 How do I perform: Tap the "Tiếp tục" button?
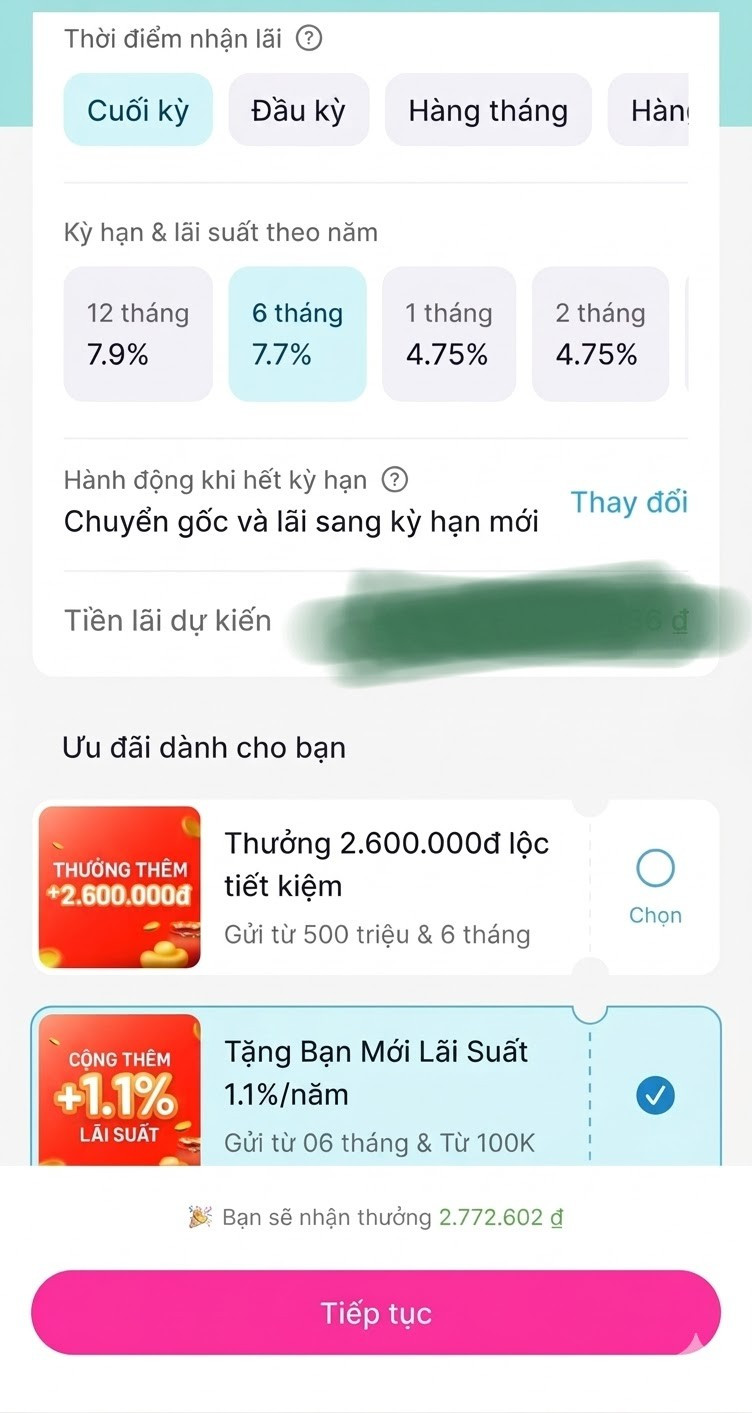pos(376,1314)
